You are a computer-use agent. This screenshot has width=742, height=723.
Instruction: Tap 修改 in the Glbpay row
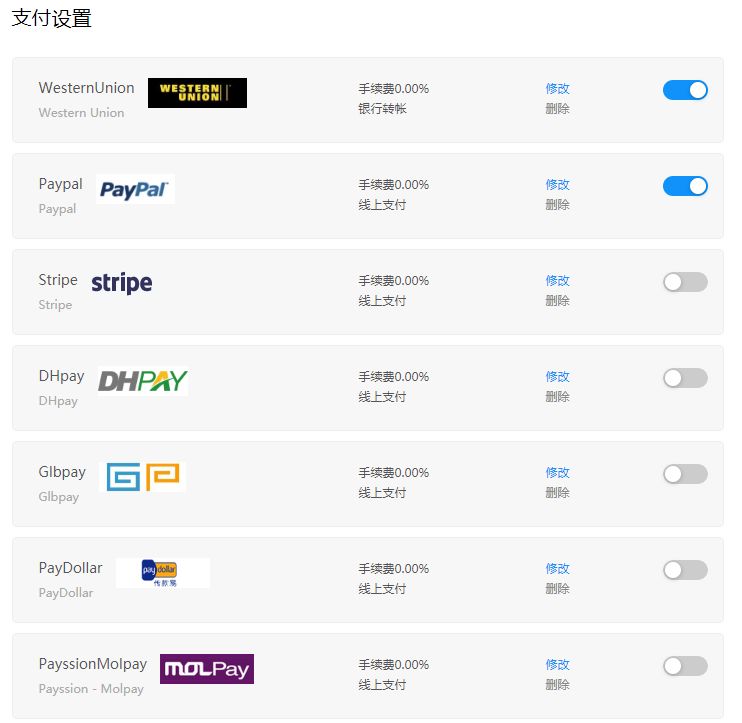tap(557, 473)
